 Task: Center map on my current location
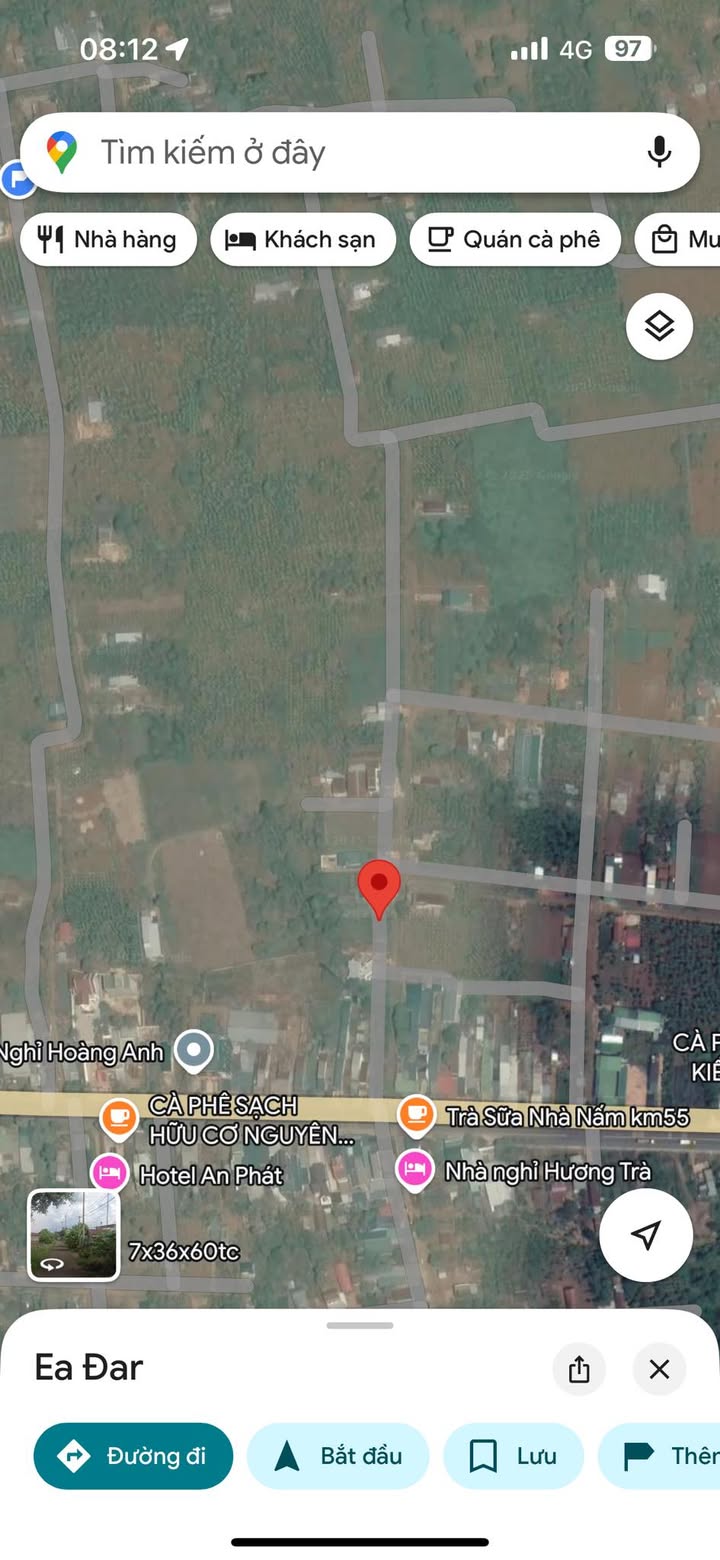646,1235
